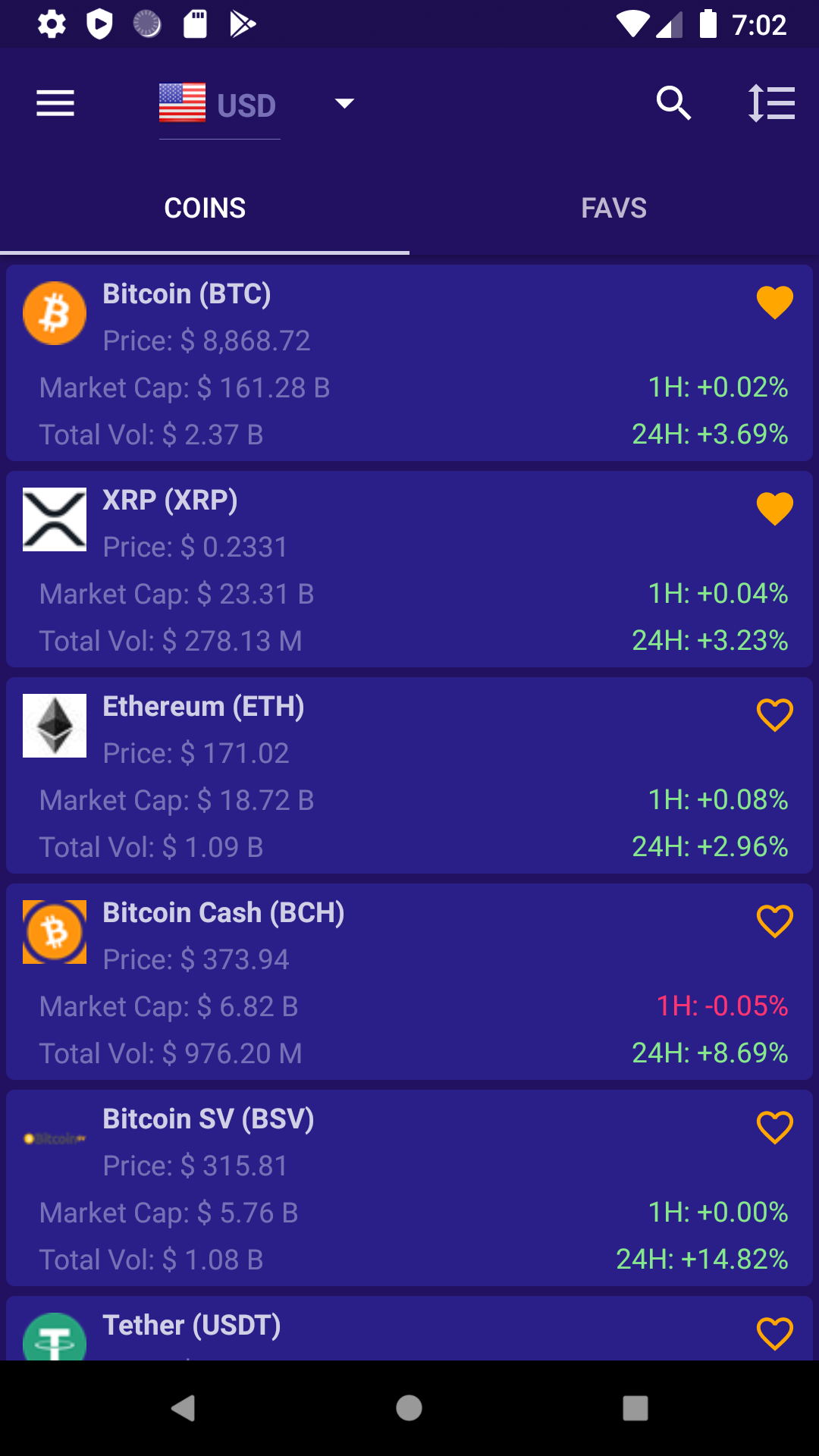Open the XRP coin card
This screenshot has width=819, height=1456.
[379, 570]
